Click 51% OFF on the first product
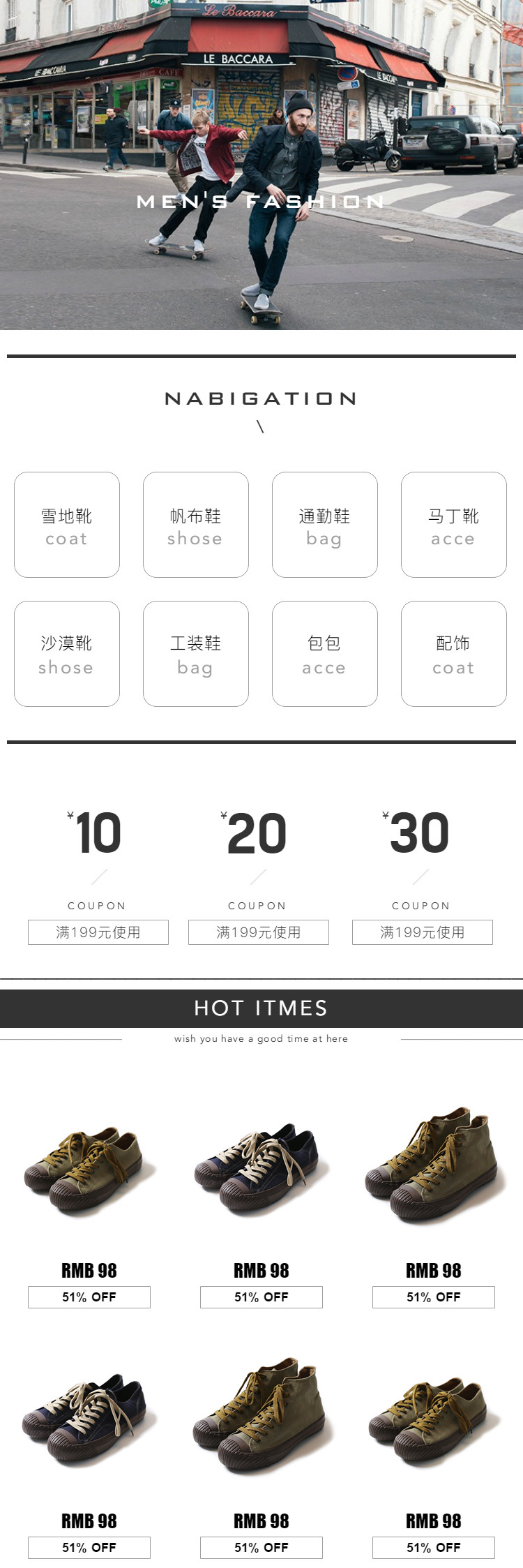The width and height of the screenshot is (523, 1568). coord(88,1297)
